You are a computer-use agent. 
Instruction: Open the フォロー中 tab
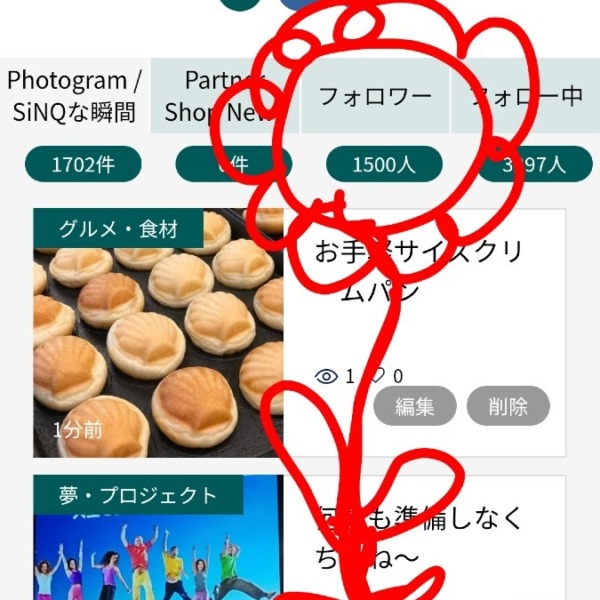pyautogui.click(x=527, y=96)
